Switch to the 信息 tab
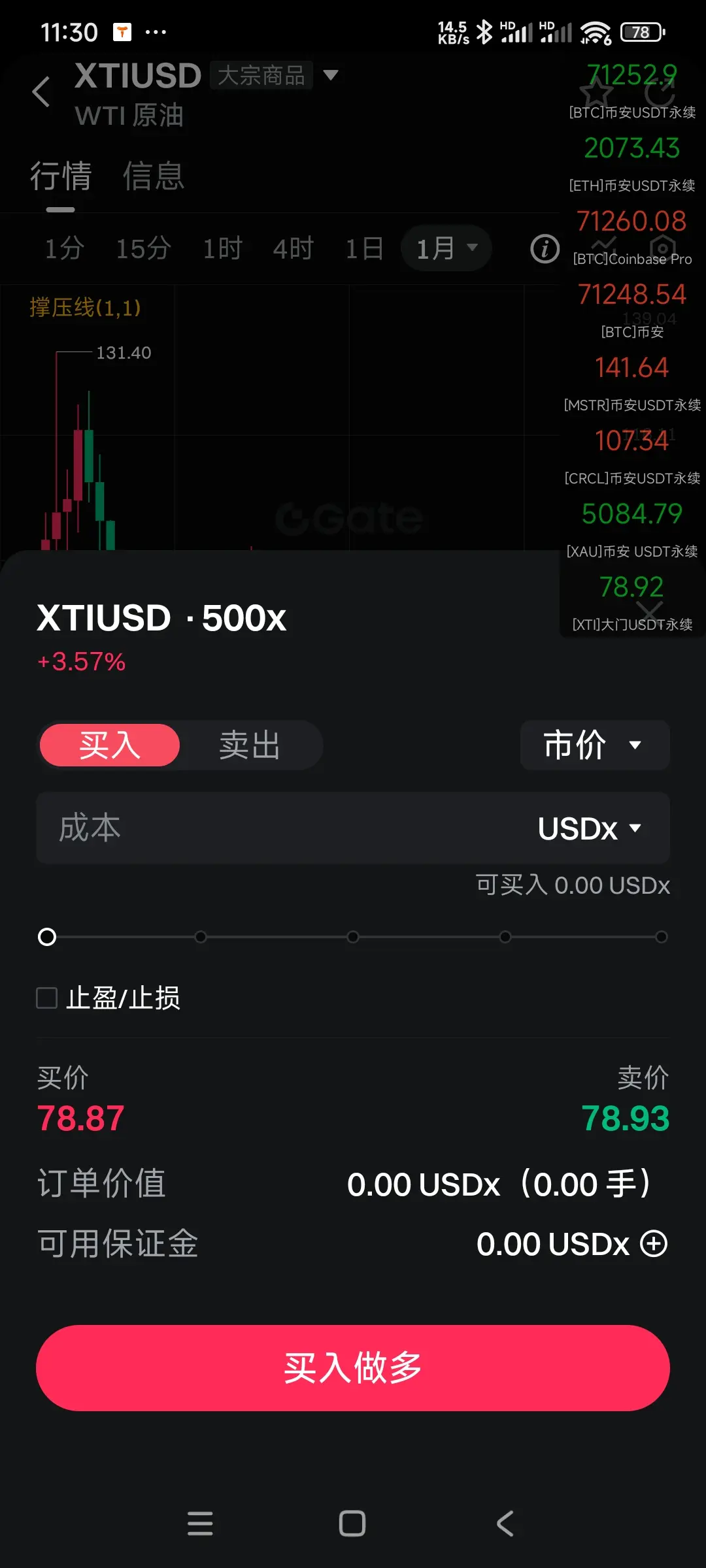This screenshot has height=1568, width=706. (154, 176)
